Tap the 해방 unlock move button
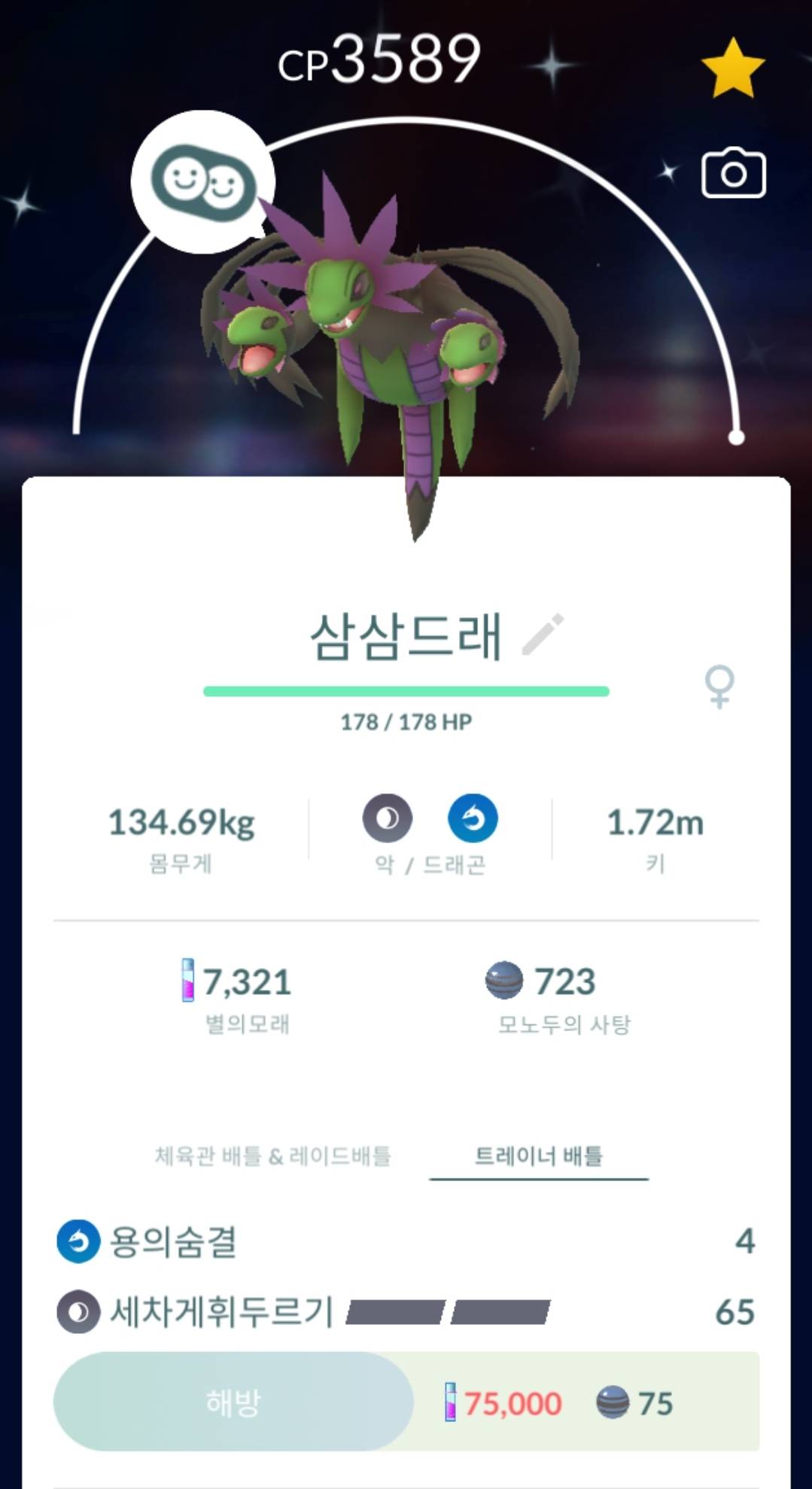This screenshot has height=1489, width=812. [233, 1402]
